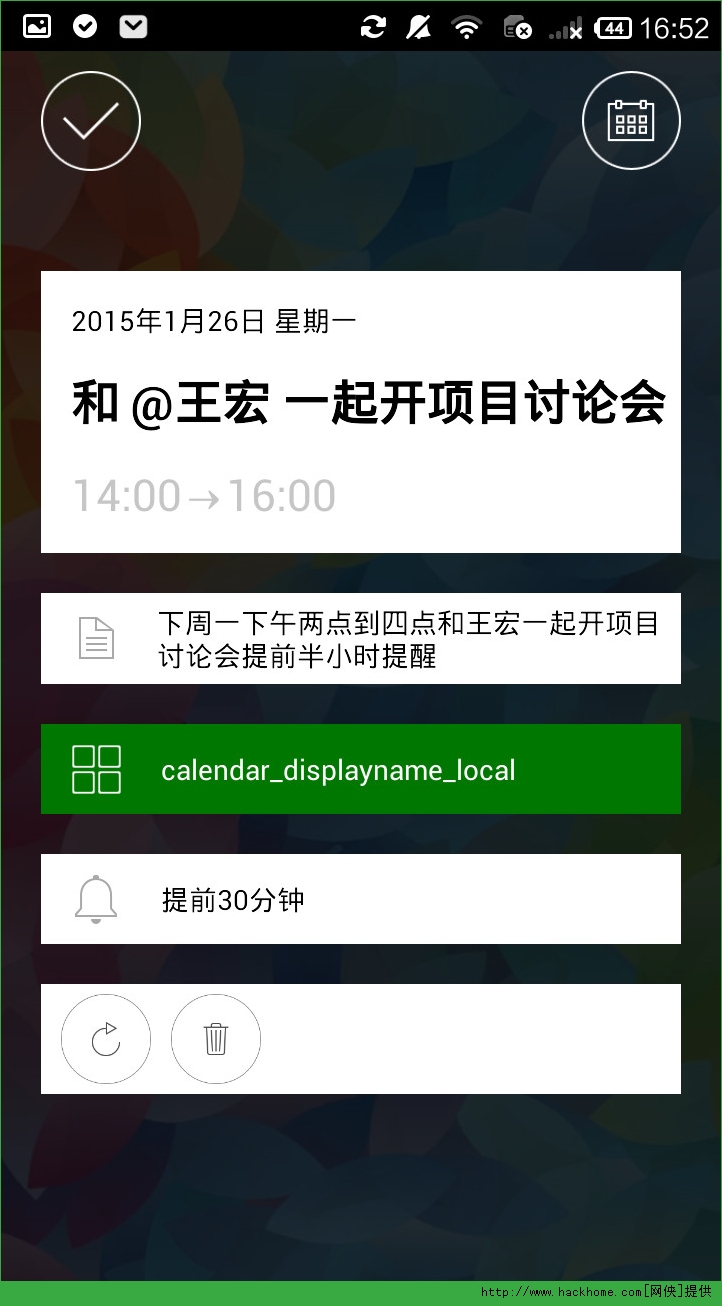Image resolution: width=722 pixels, height=1306 pixels.
Task: Select calendar_displayname_local calendar row
Action: (x=360, y=769)
